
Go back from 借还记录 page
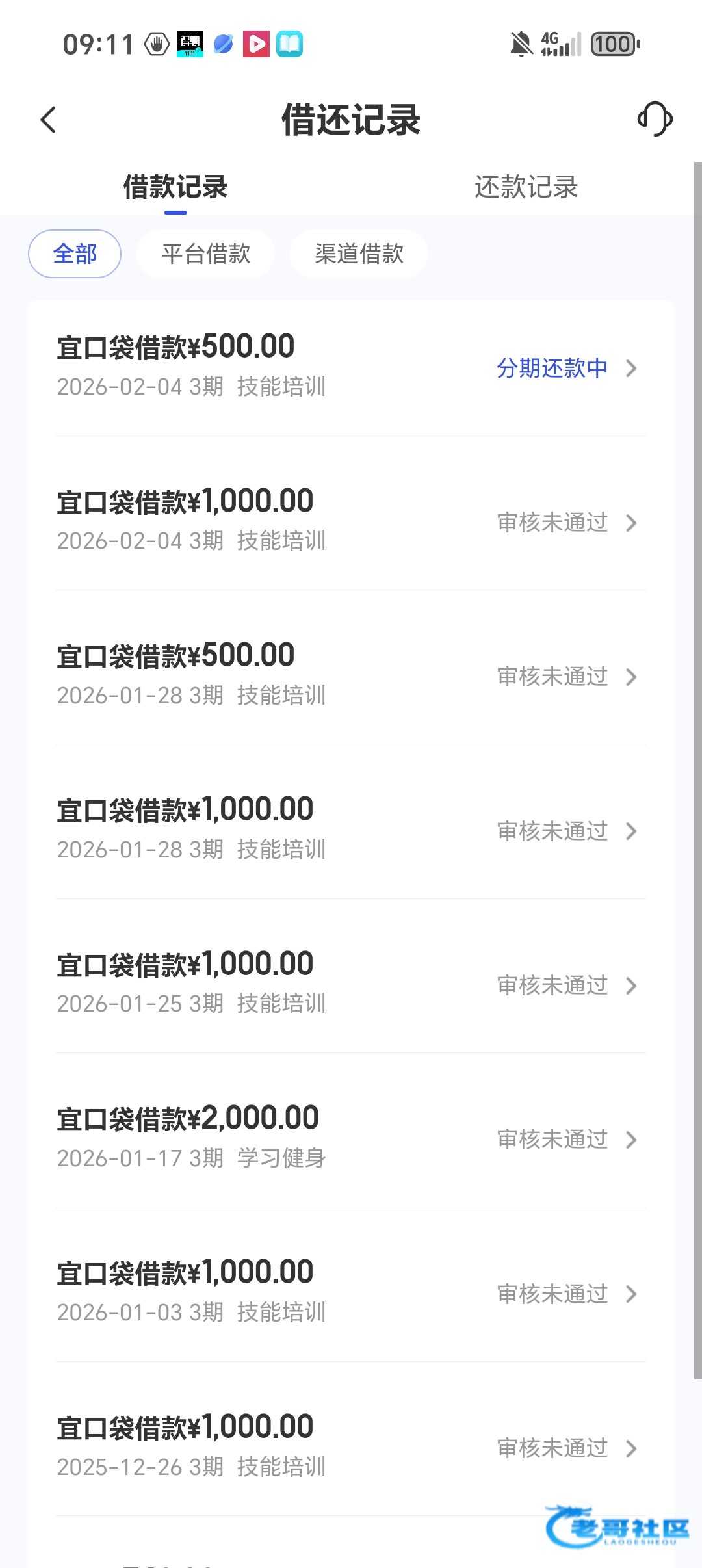tap(49, 120)
